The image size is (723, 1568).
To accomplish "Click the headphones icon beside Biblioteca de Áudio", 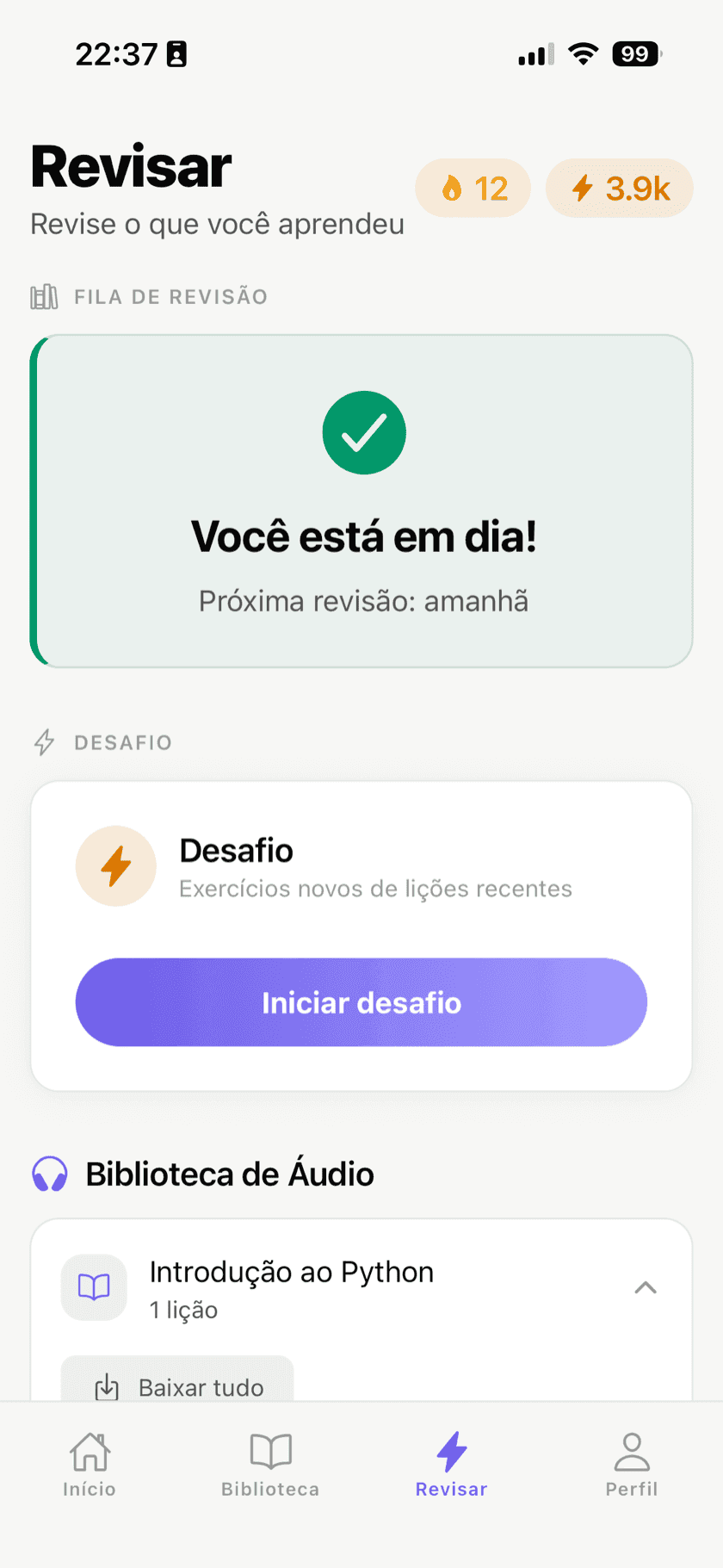I will coord(49,1173).
